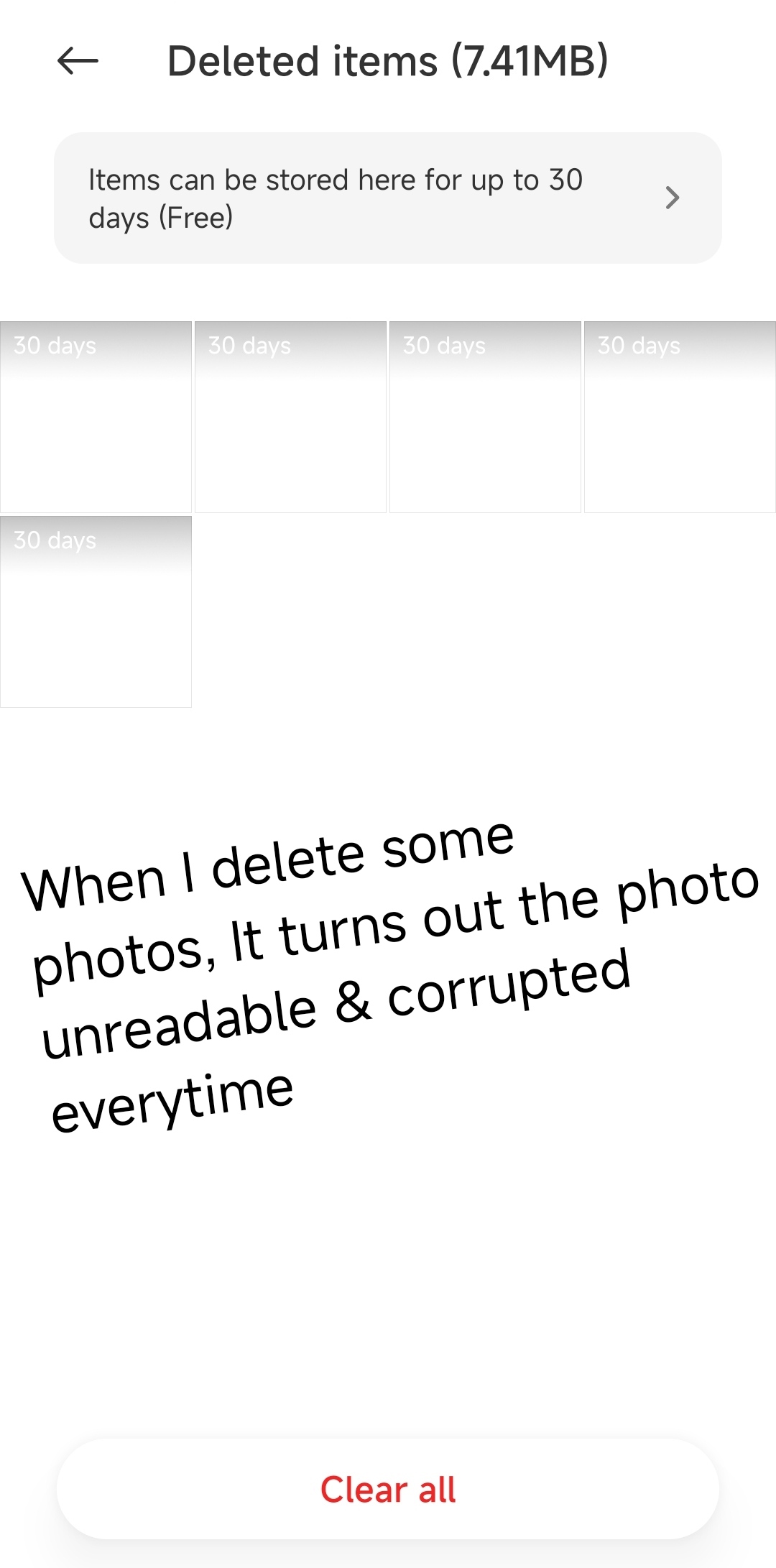Tap Clear all to empty deleted items

click(388, 1489)
